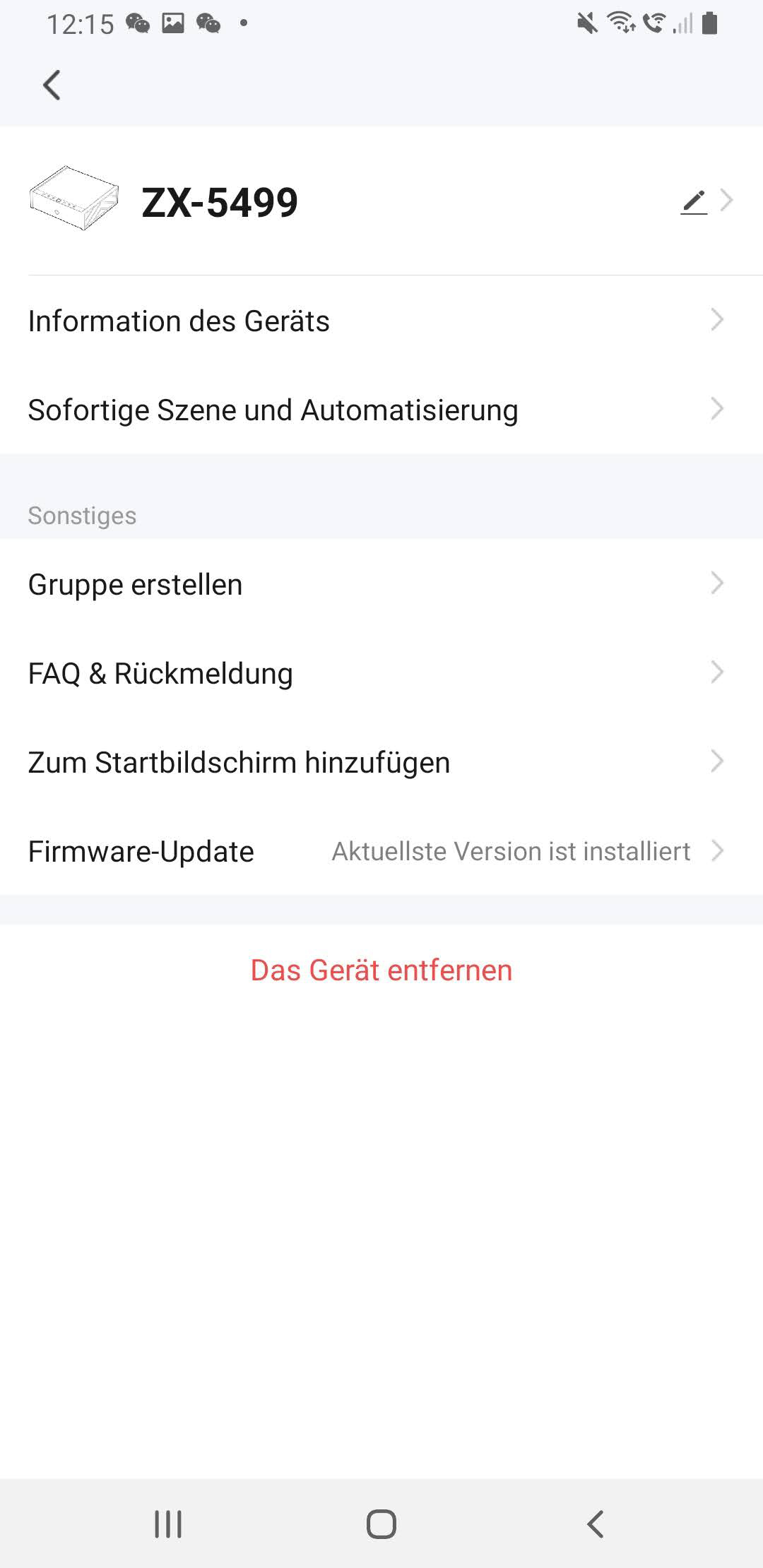Screen dimensions: 763x1568
Task: Select Gruppe erstellen
Action: (381, 584)
